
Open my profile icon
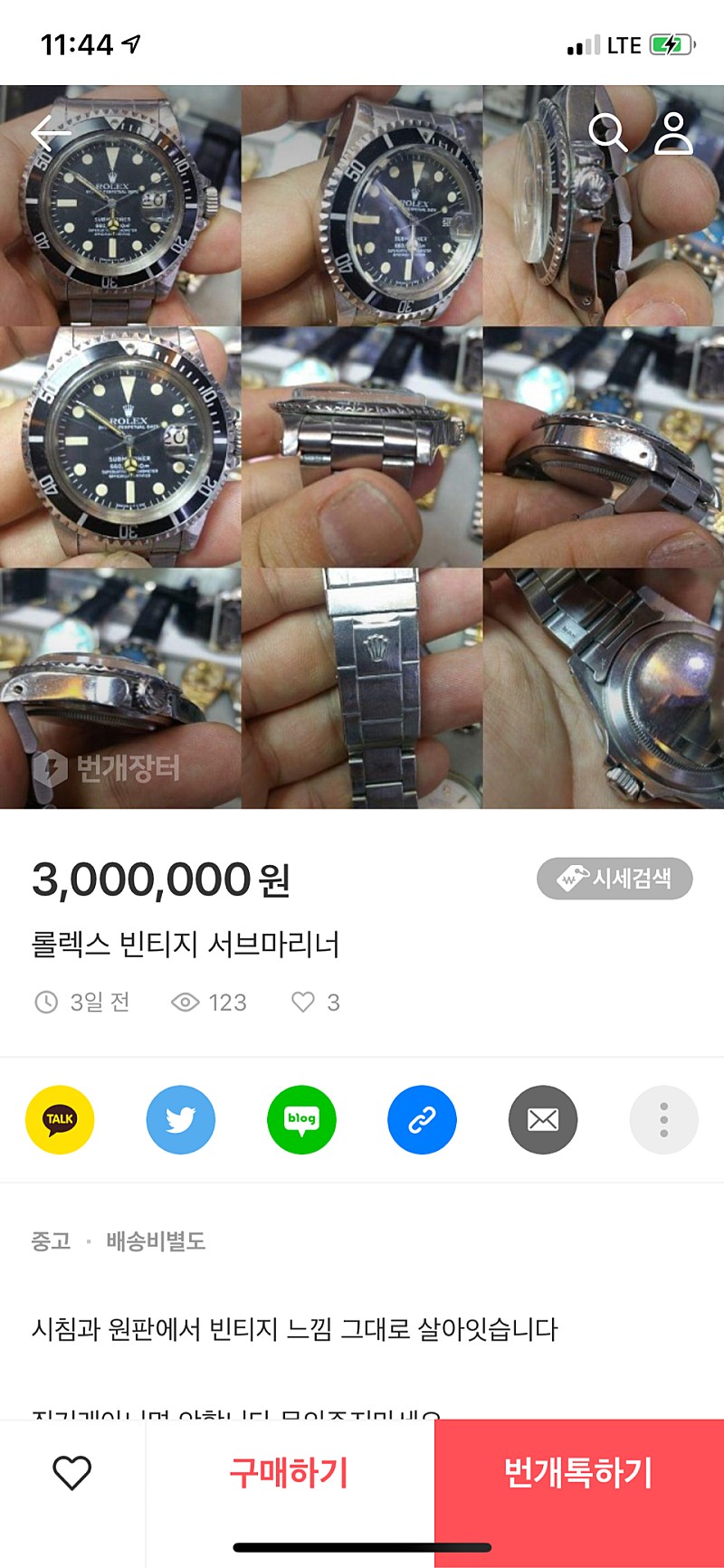click(x=673, y=134)
